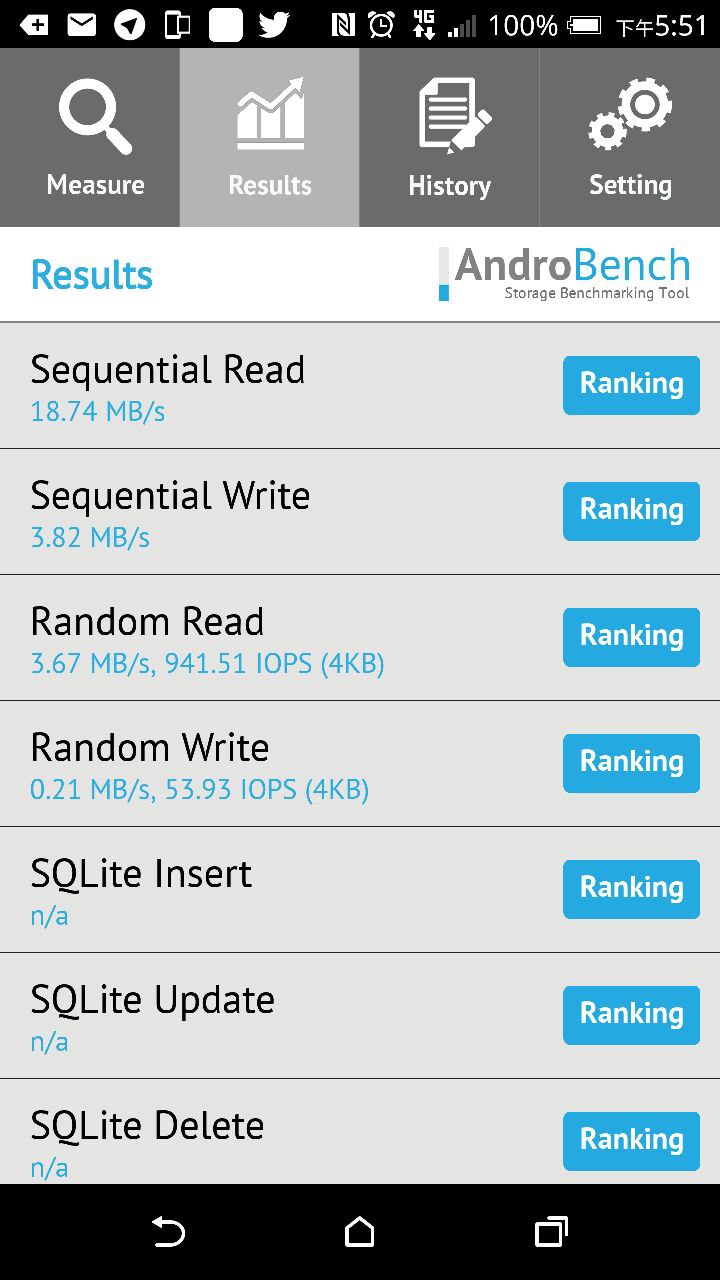Select the Results tab
This screenshot has height=1280, width=720.
[270, 138]
